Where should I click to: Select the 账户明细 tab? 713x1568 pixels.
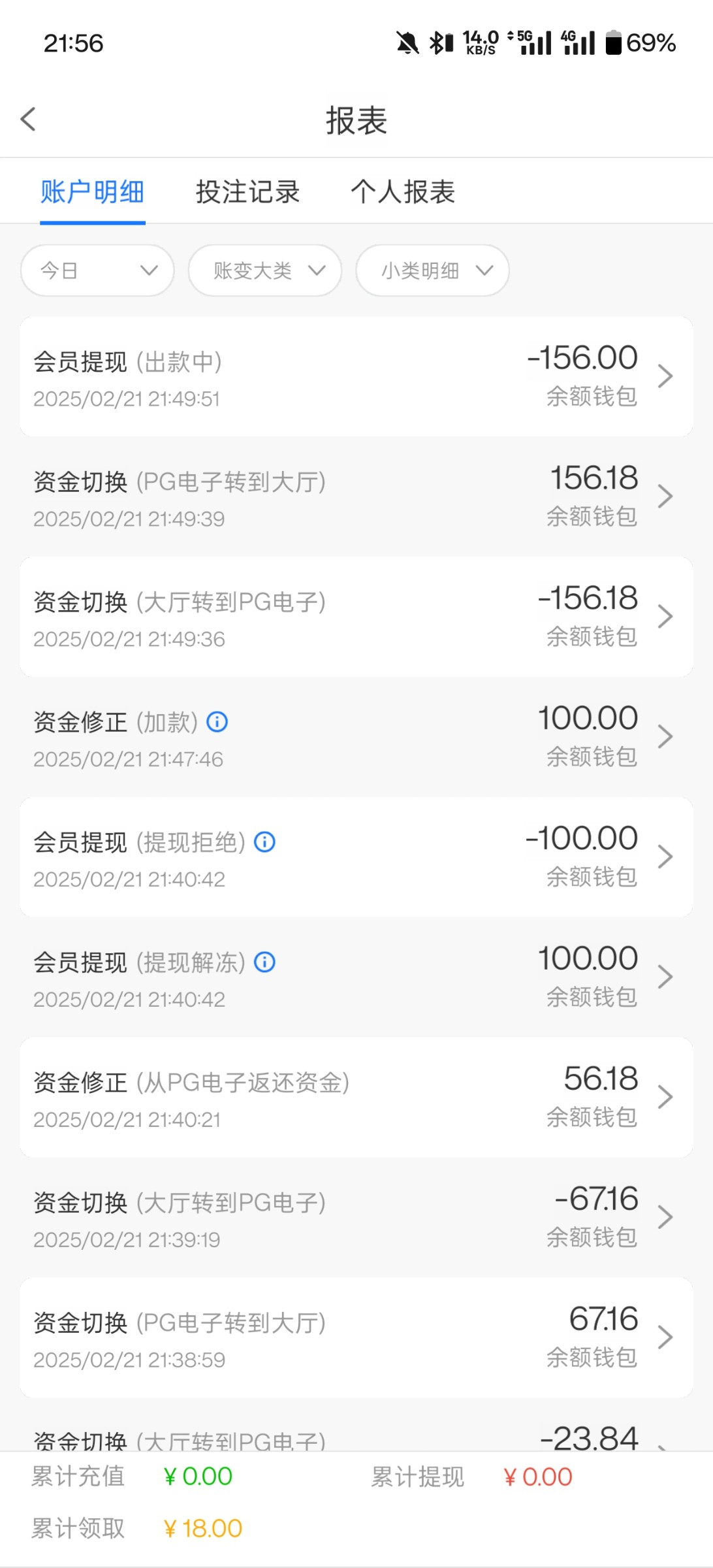tap(92, 192)
